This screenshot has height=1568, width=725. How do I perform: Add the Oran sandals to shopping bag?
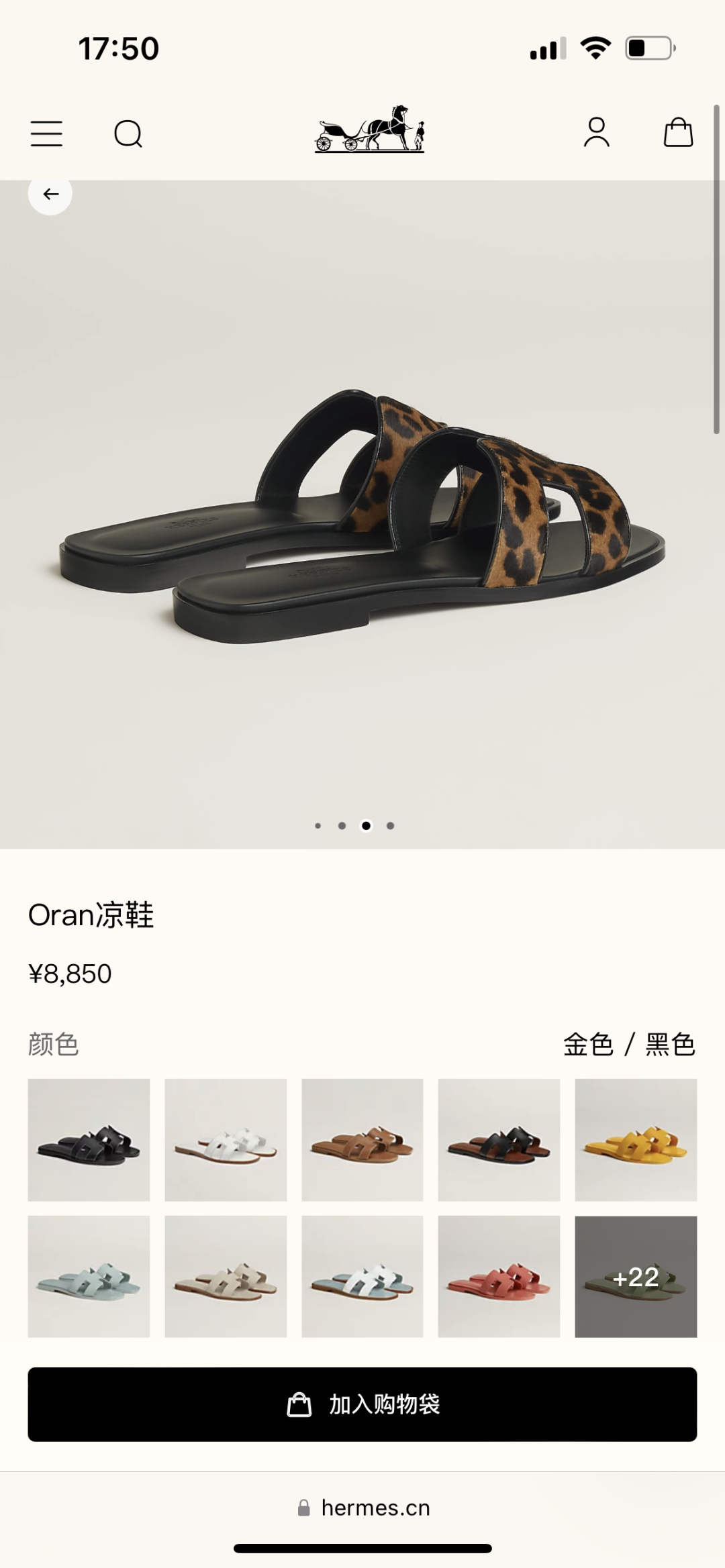click(x=362, y=1404)
